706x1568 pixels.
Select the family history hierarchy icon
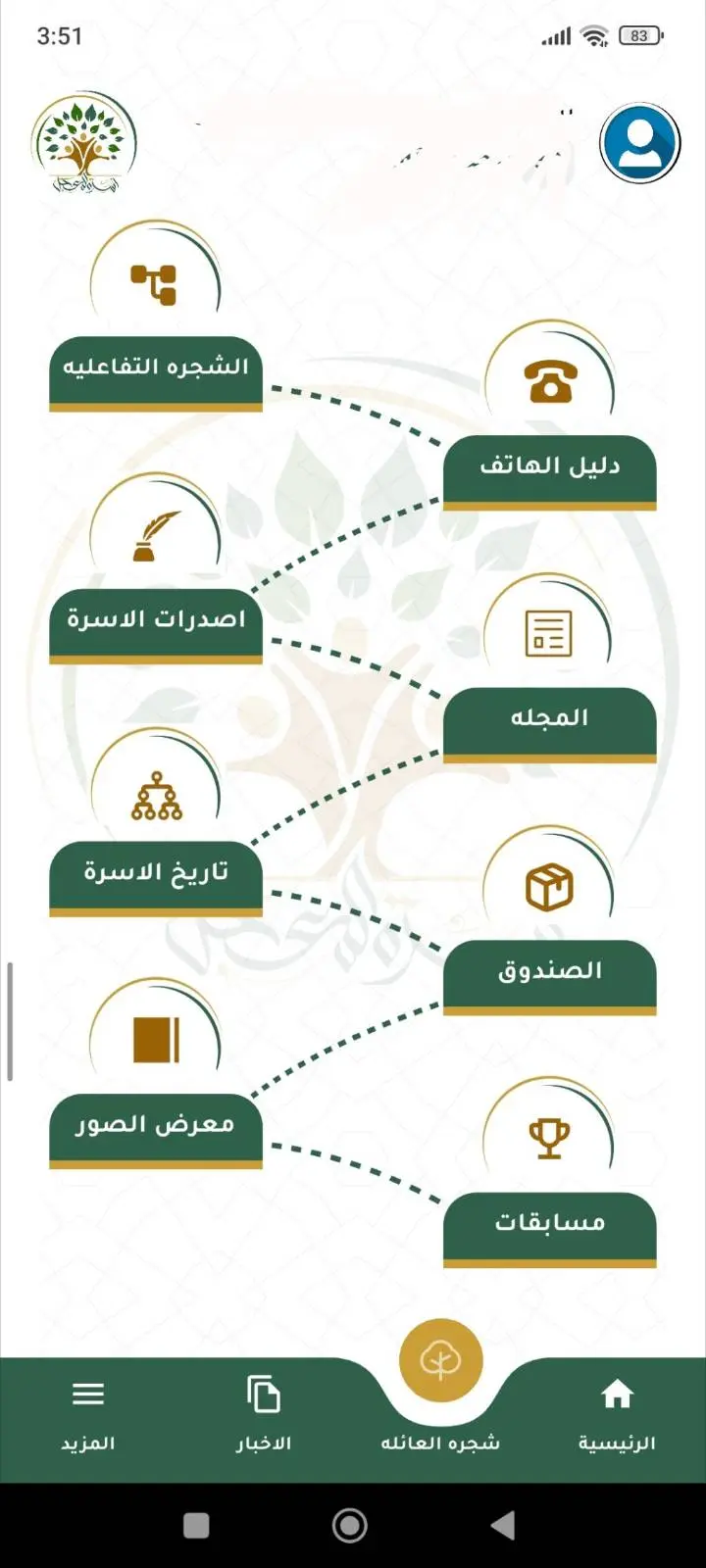(157, 792)
